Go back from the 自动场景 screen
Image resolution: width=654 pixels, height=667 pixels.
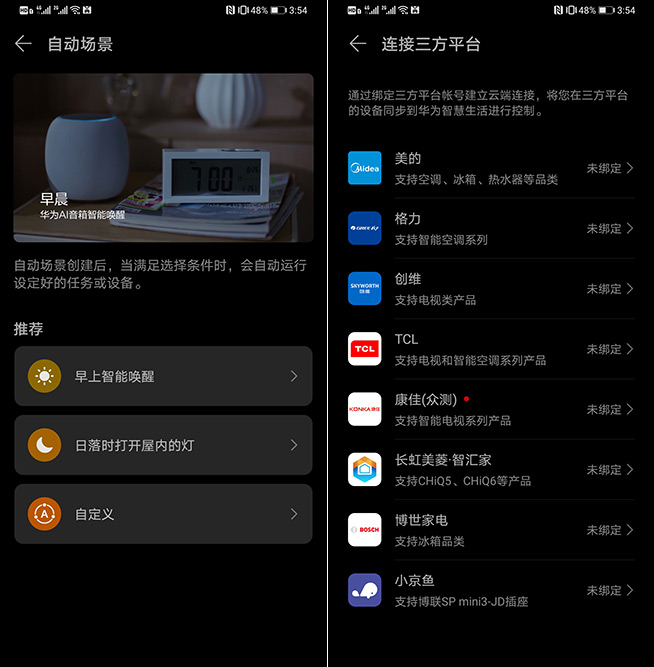point(23,44)
